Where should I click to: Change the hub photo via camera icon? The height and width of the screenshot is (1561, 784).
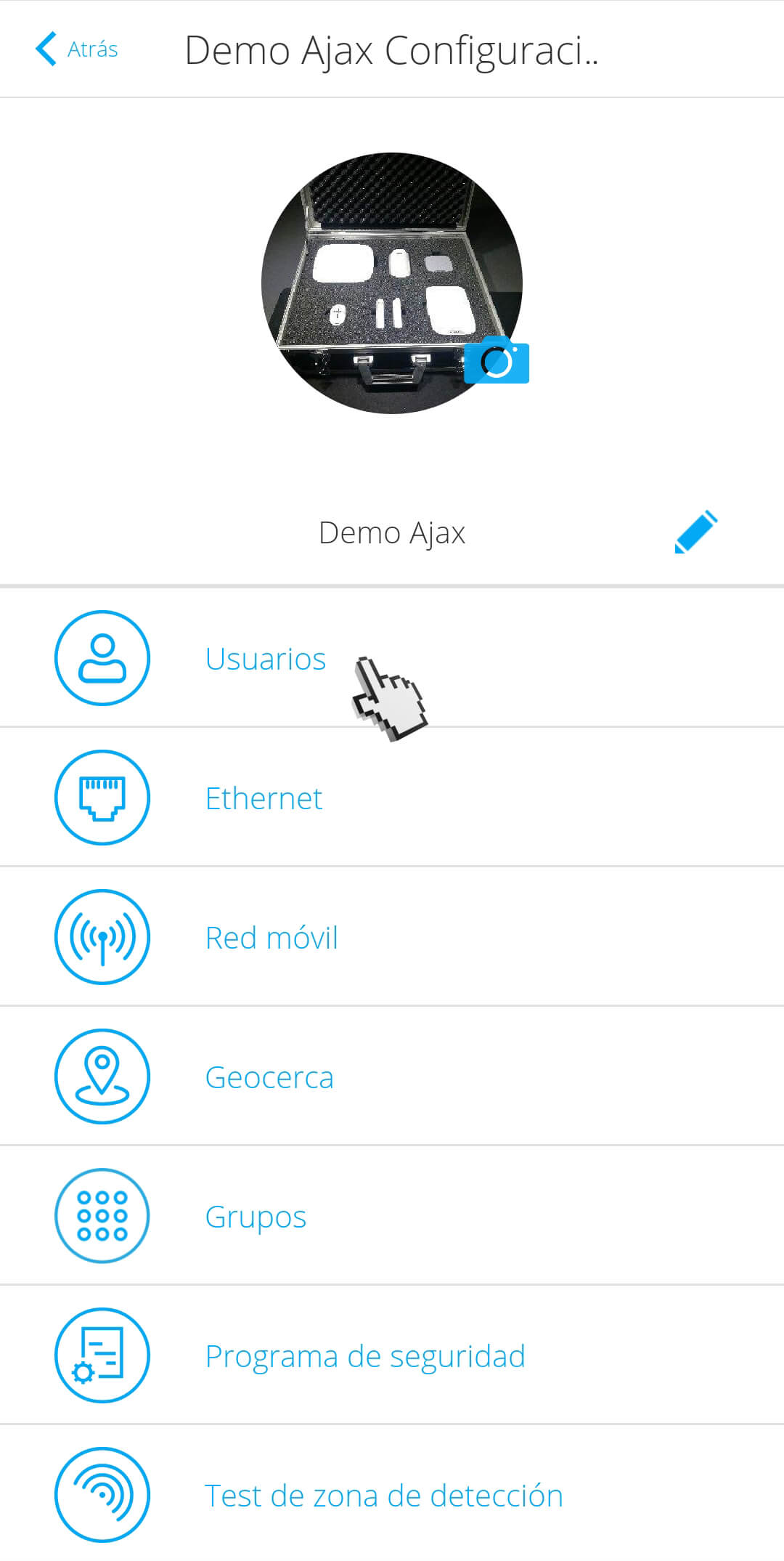497,360
